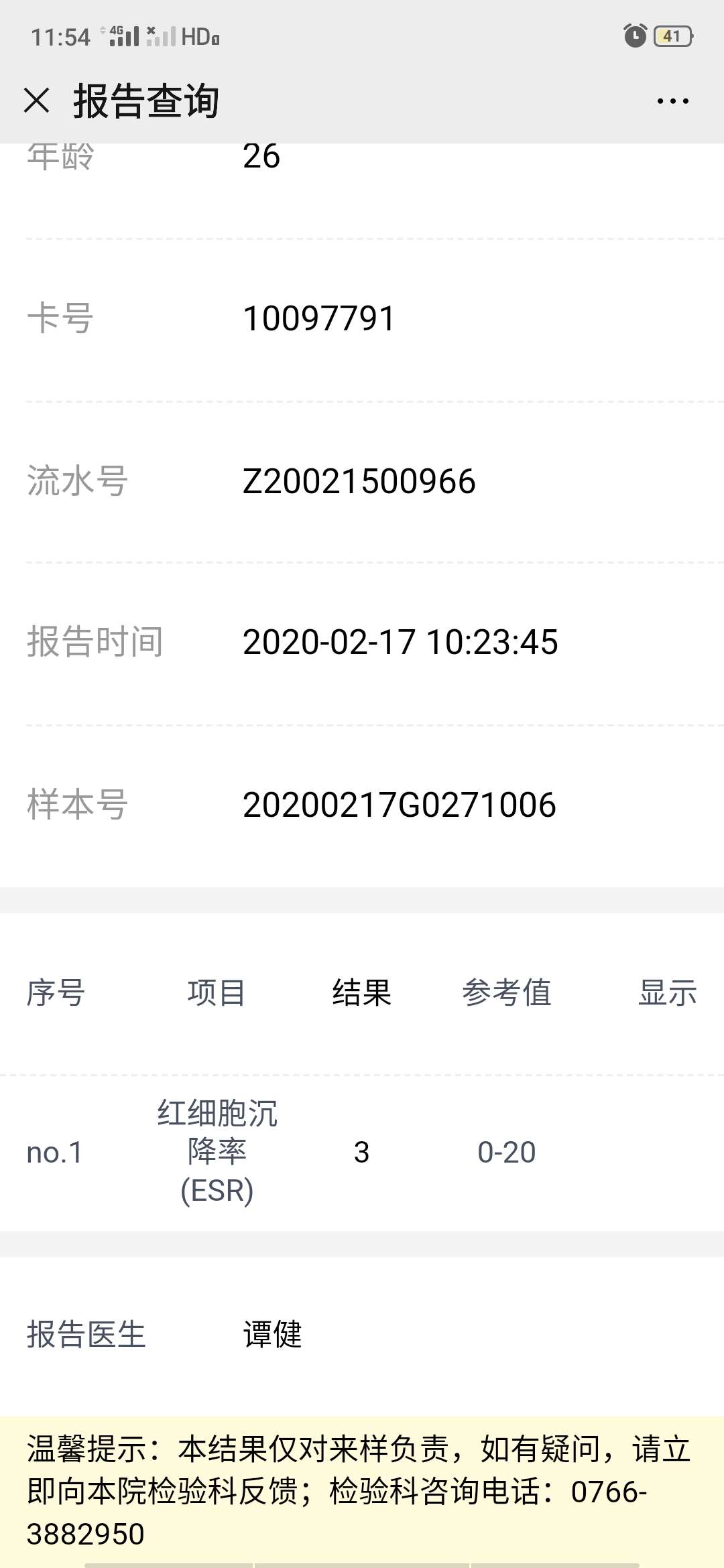724x1568 pixels.
Task: Tap reference value 0-20 for ESR
Action: coord(508,1151)
